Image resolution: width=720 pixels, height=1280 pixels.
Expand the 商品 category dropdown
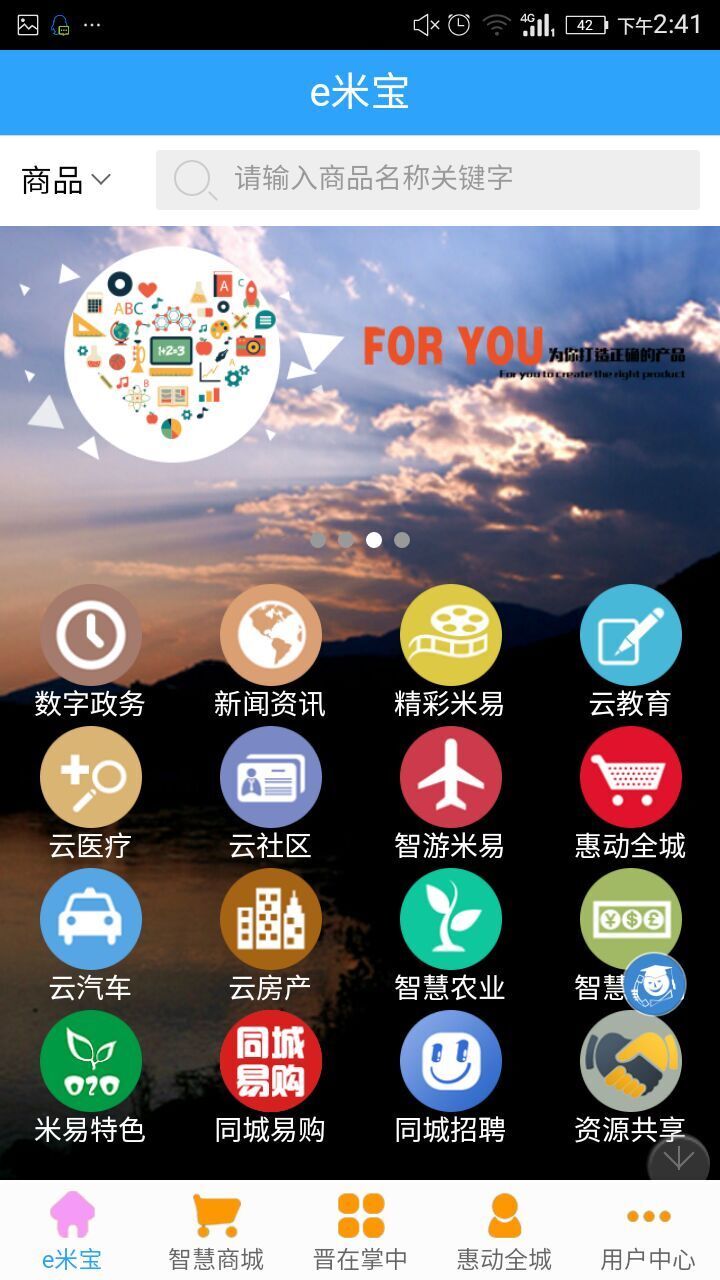pos(66,180)
